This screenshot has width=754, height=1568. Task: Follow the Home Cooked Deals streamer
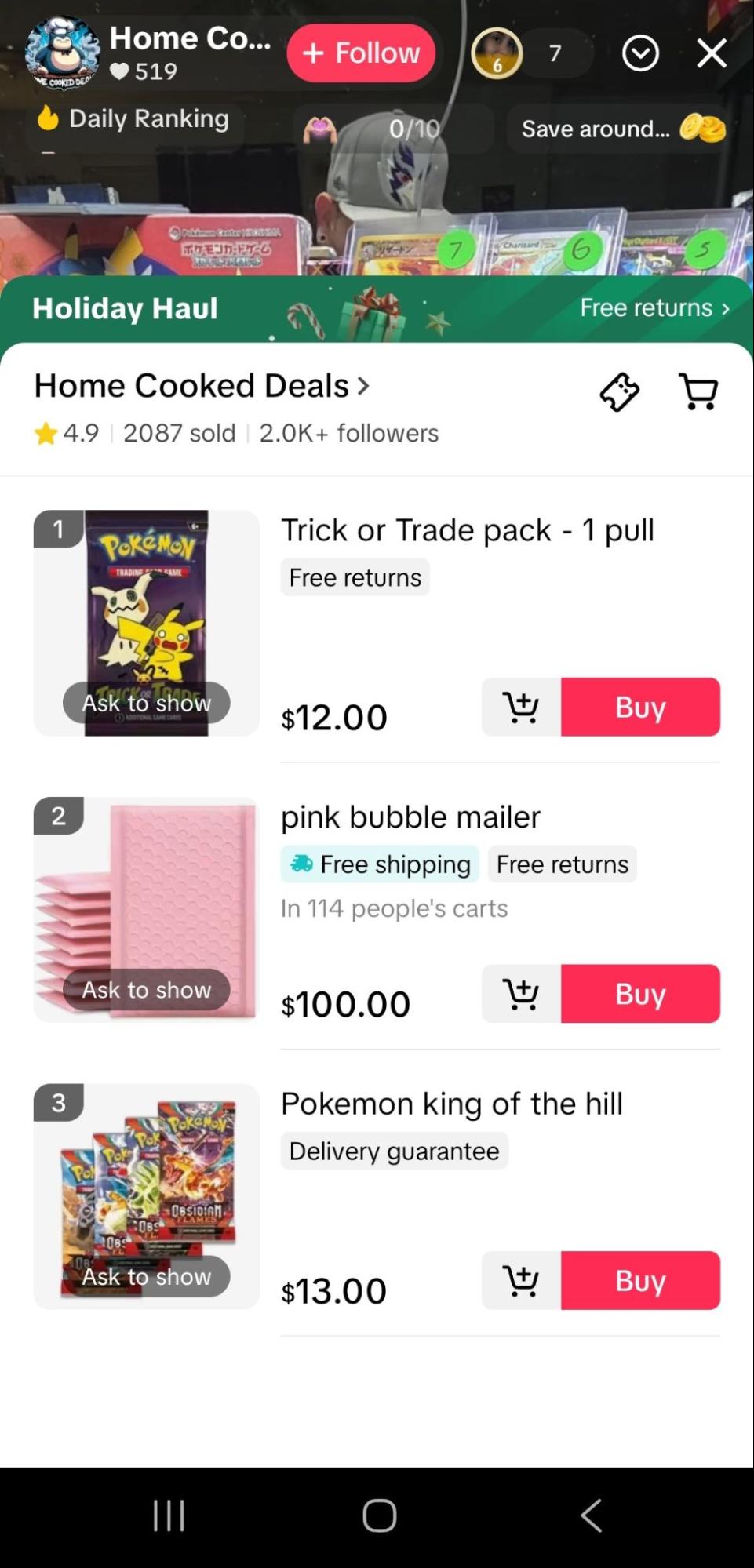[361, 53]
